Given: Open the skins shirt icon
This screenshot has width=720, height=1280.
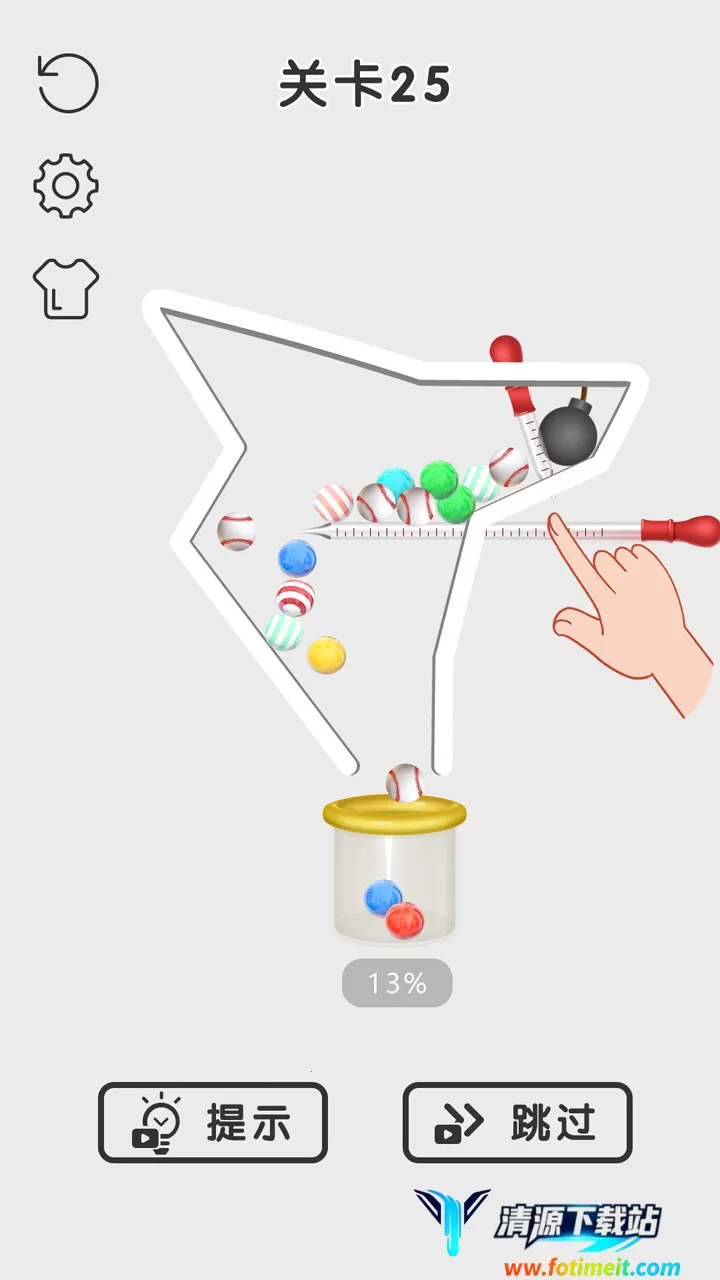Looking at the screenshot, I should pyautogui.click(x=66, y=289).
